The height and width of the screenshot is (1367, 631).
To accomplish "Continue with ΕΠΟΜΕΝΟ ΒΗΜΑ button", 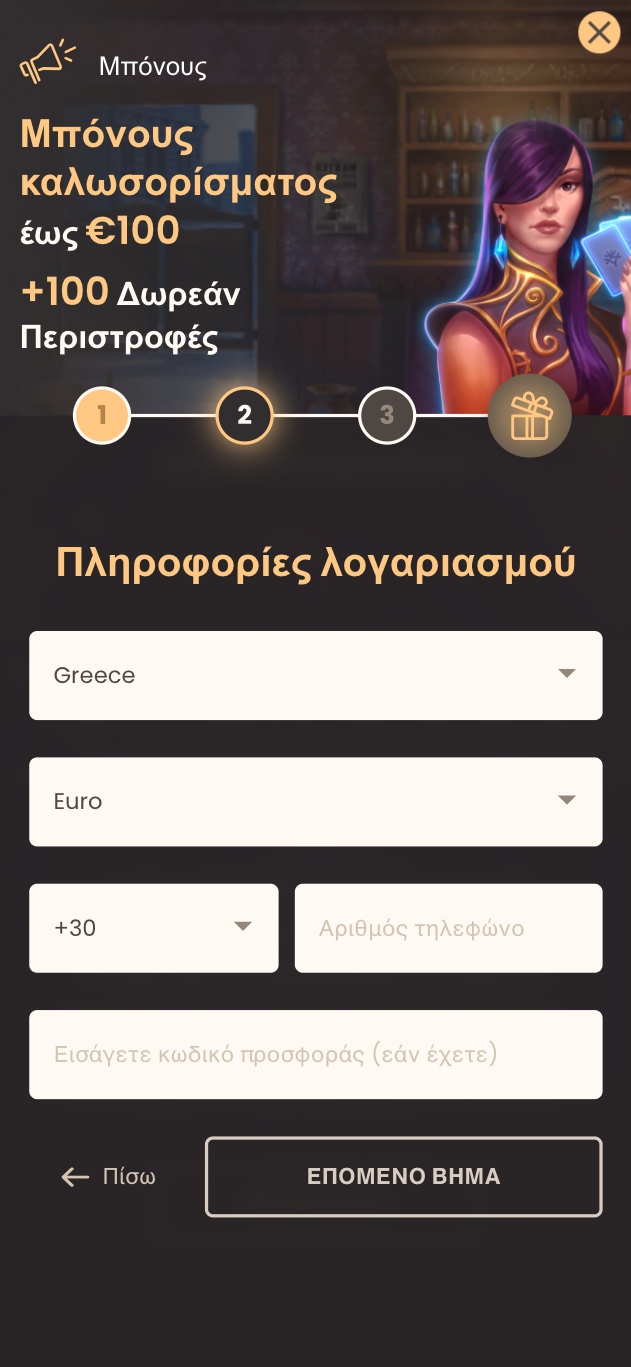I will 403,1176.
